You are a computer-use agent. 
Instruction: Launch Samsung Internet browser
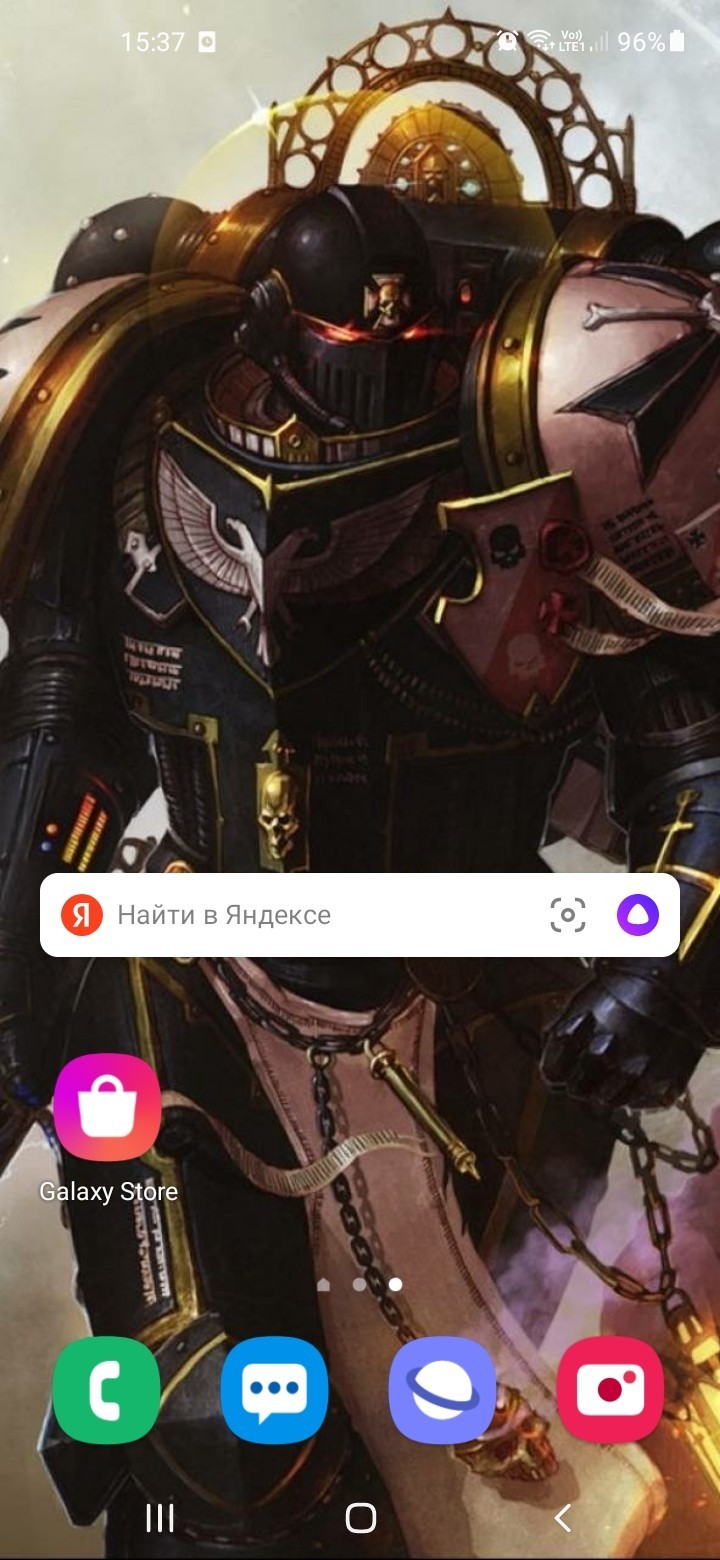pos(443,1390)
